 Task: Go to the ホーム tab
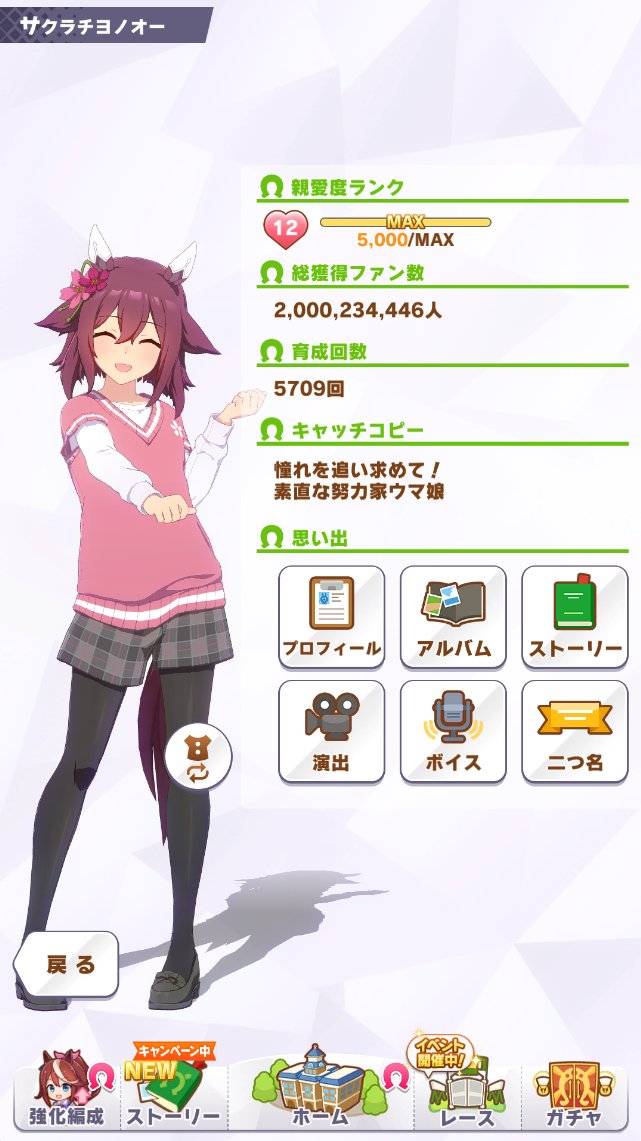pos(320,1090)
